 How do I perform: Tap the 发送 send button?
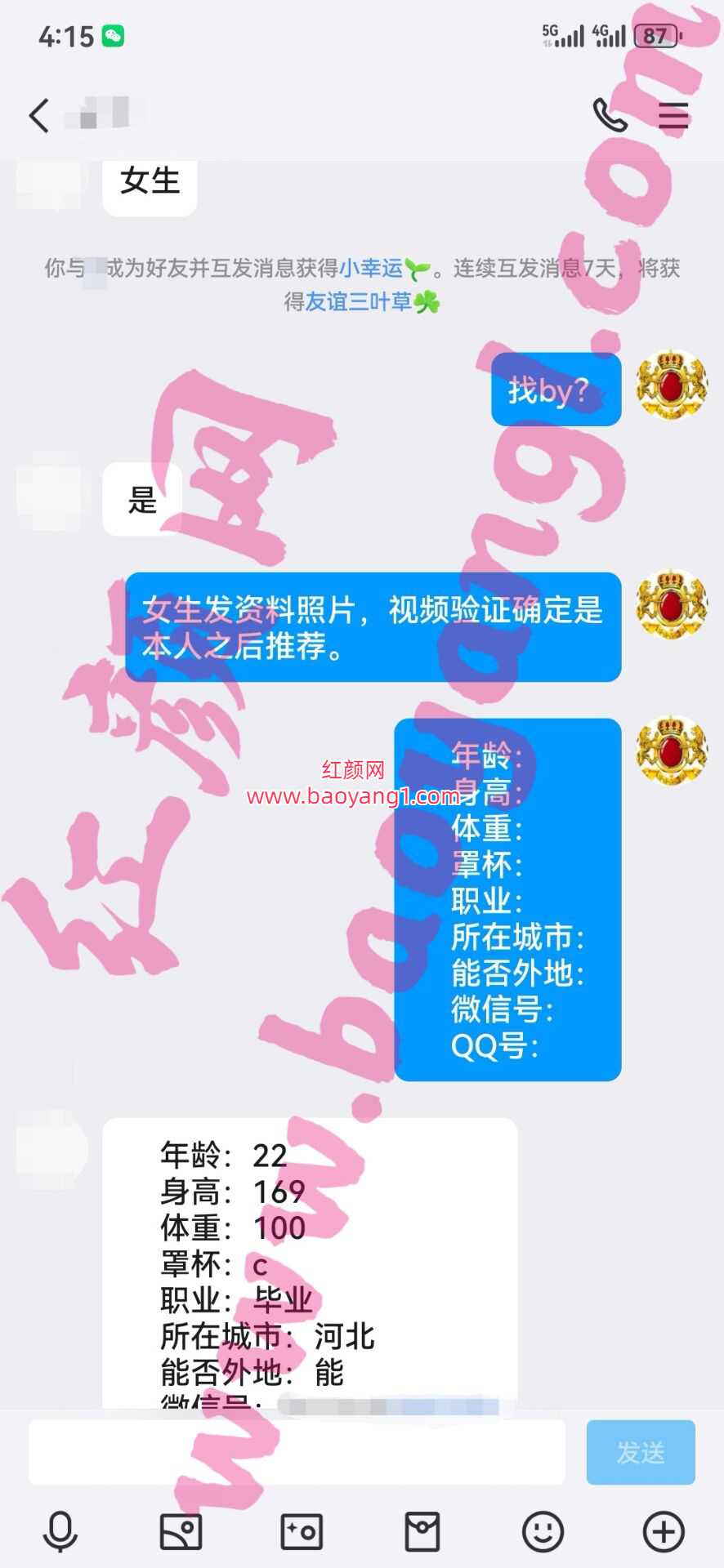pyautogui.click(x=640, y=1452)
